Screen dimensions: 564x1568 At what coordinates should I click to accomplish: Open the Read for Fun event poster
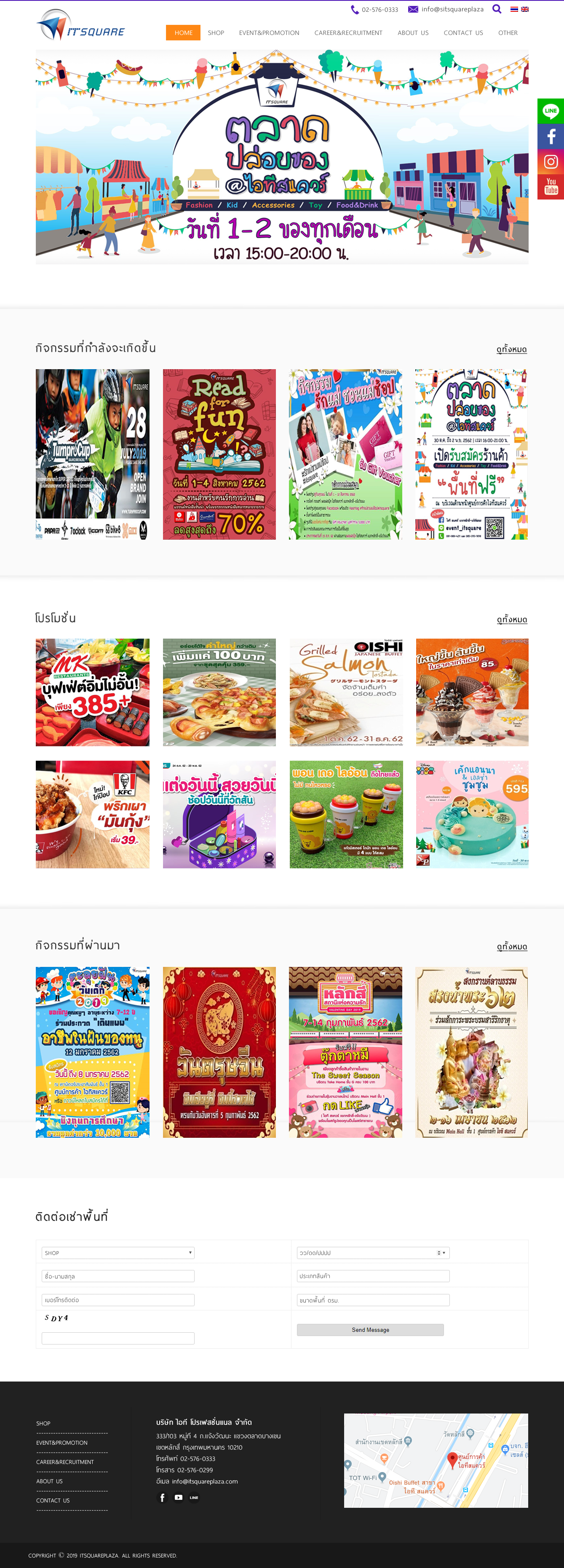(219, 454)
